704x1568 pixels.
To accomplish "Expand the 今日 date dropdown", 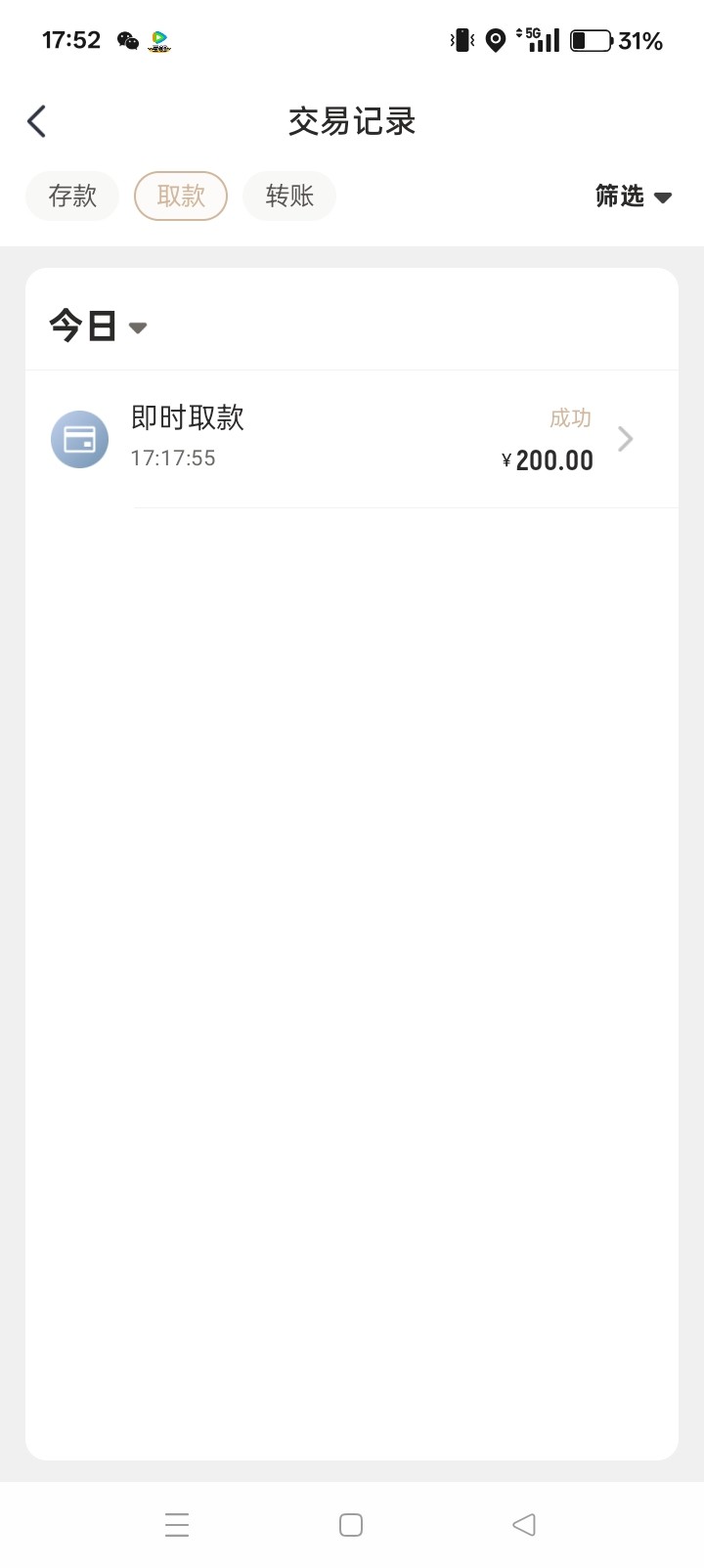I will 99,327.
